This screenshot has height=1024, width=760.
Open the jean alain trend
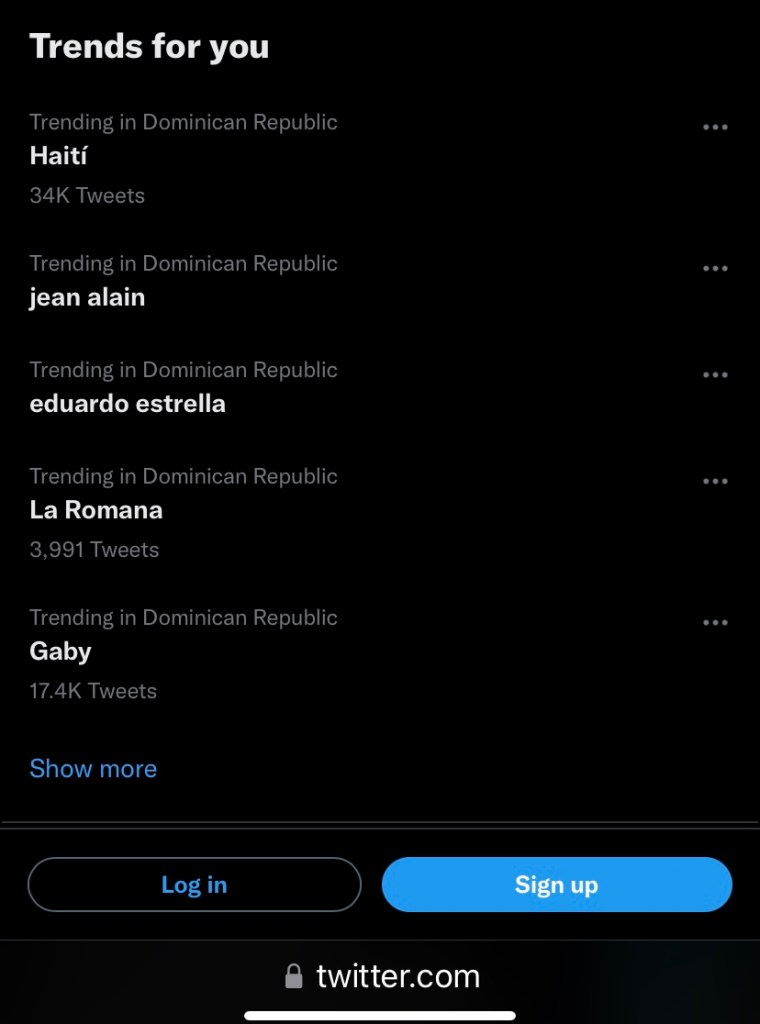(x=87, y=297)
